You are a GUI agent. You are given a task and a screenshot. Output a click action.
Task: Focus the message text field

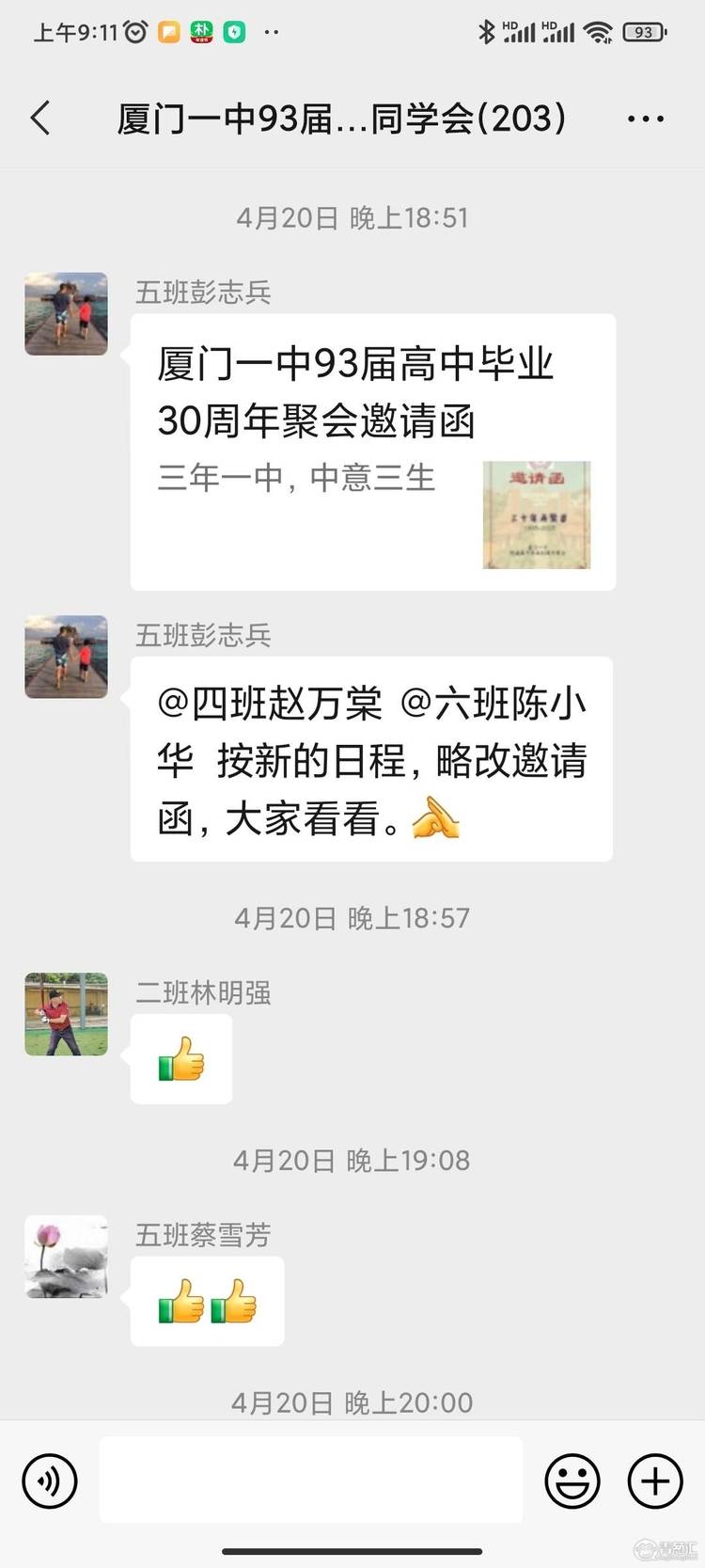pos(311,1480)
